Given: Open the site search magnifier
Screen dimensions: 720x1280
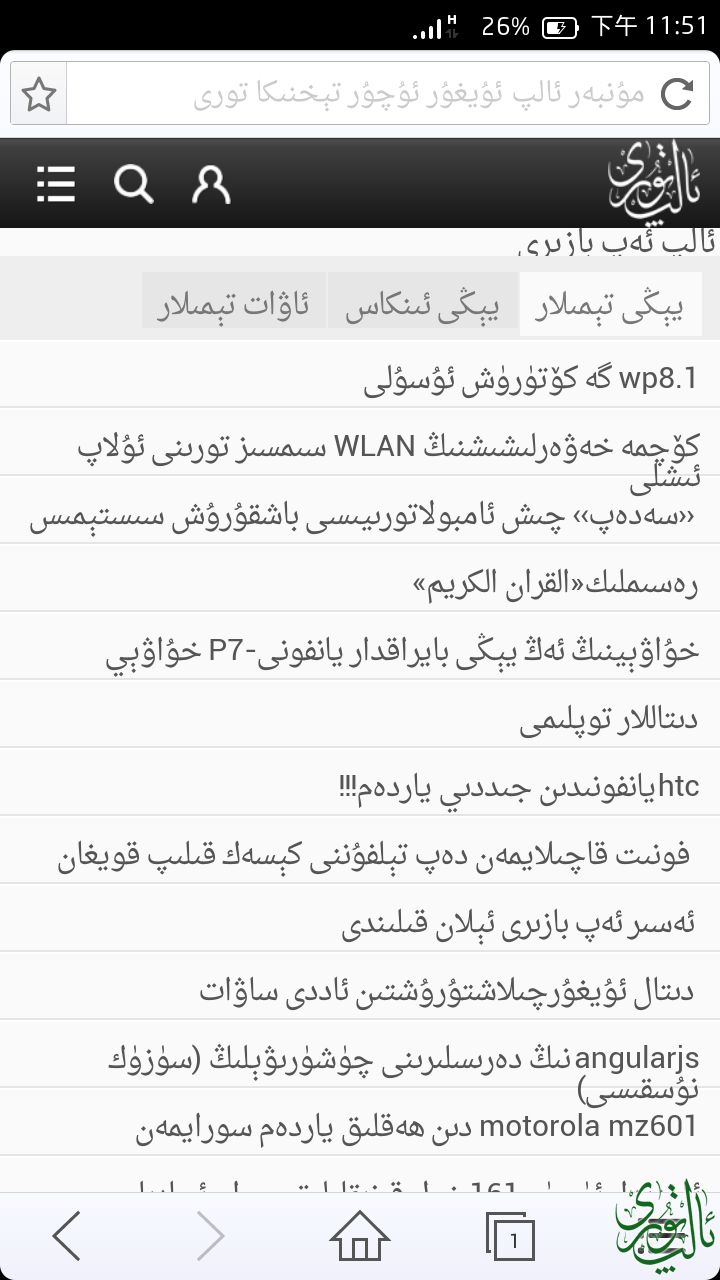Looking at the screenshot, I should [x=133, y=184].
